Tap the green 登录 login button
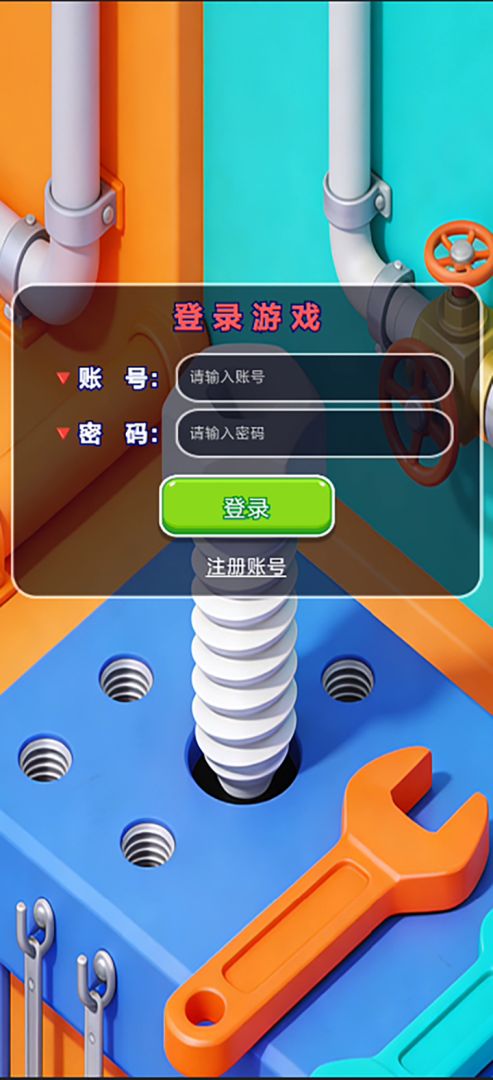 click(x=247, y=507)
